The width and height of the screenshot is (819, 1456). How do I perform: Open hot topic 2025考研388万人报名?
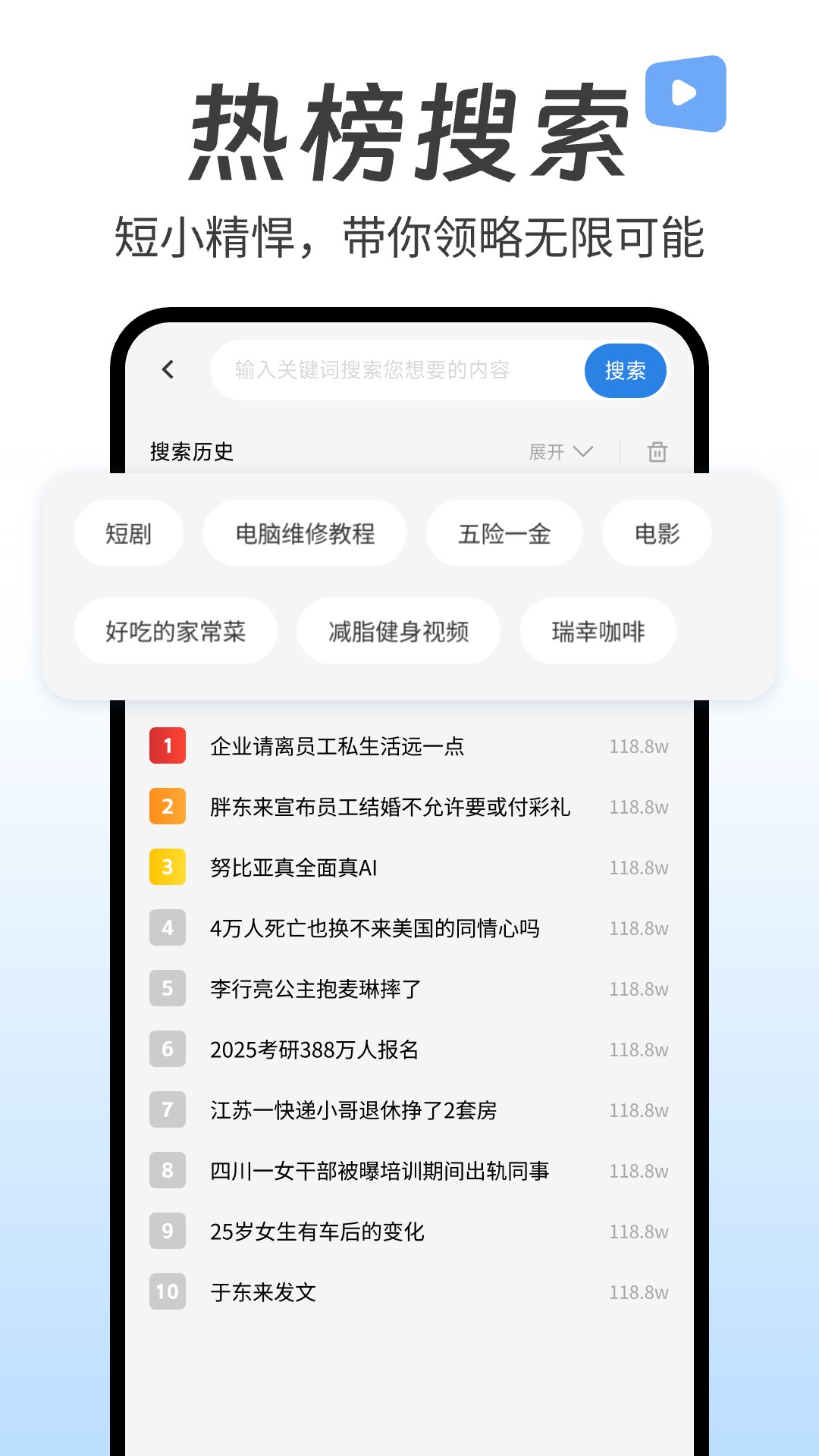coord(316,1050)
